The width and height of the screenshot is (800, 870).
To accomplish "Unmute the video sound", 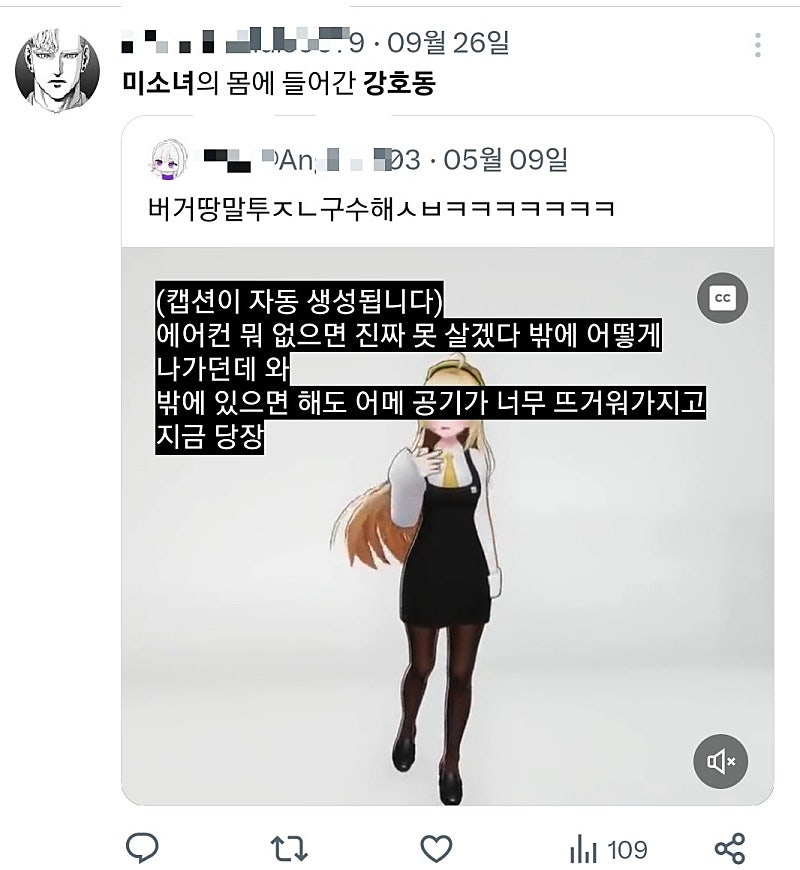I will click(x=721, y=762).
